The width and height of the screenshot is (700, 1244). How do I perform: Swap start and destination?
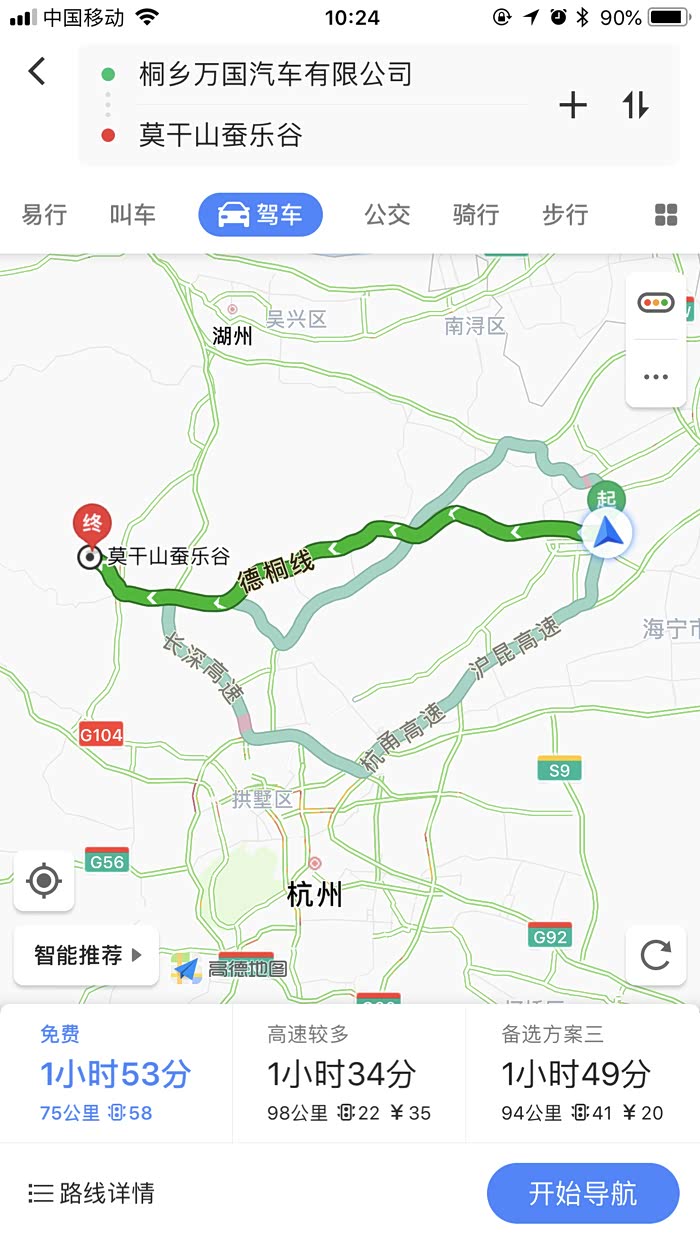coord(636,105)
